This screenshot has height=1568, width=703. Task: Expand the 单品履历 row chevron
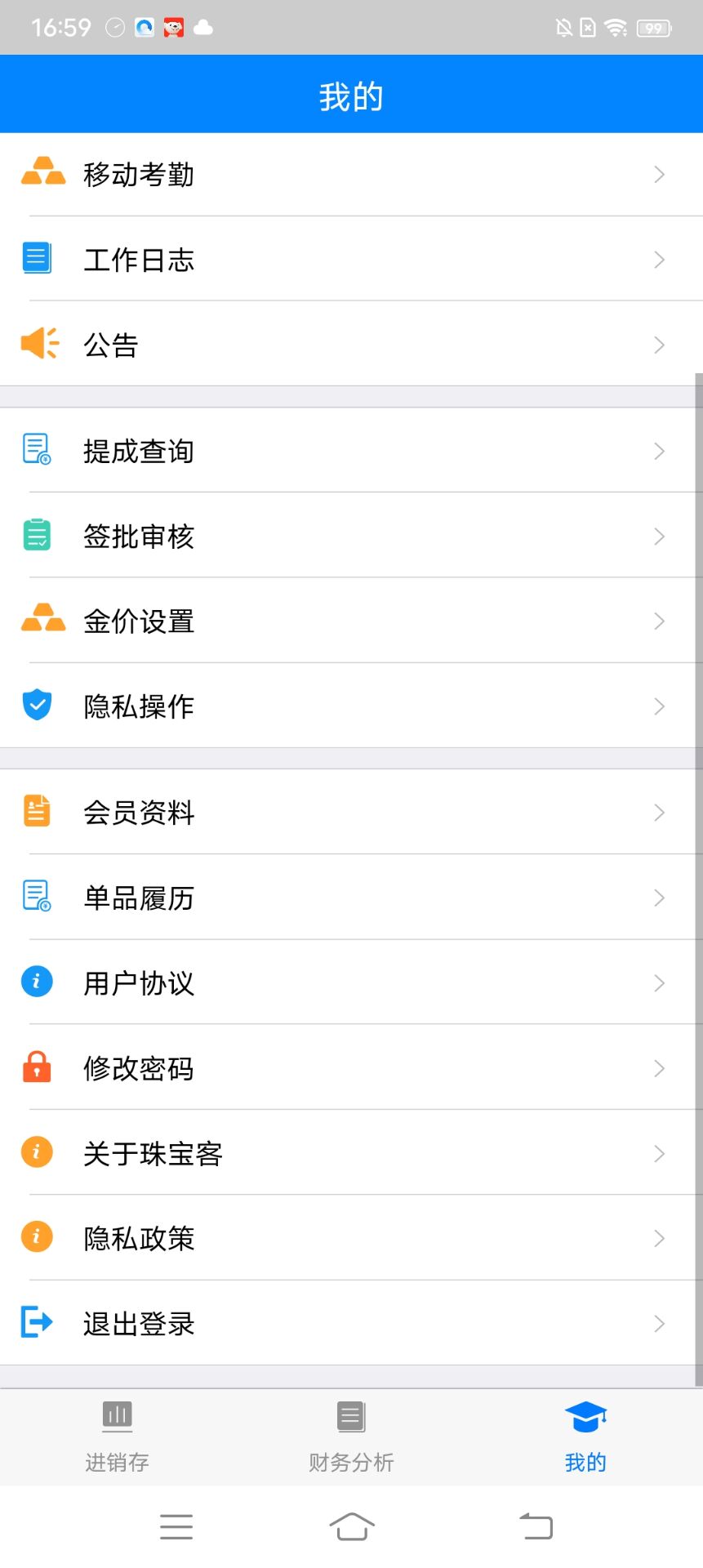pyautogui.click(x=660, y=896)
